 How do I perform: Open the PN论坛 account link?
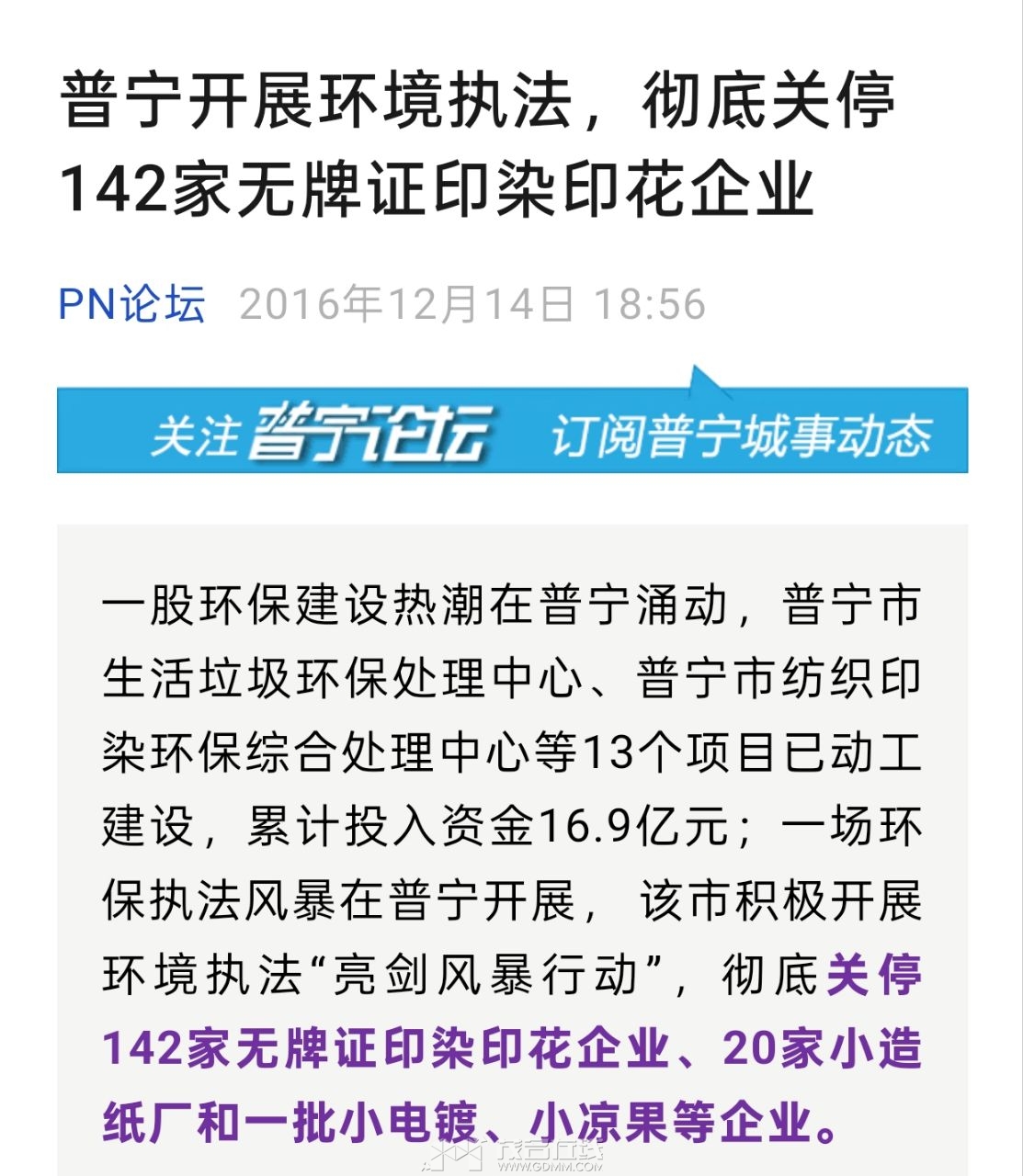(131, 304)
